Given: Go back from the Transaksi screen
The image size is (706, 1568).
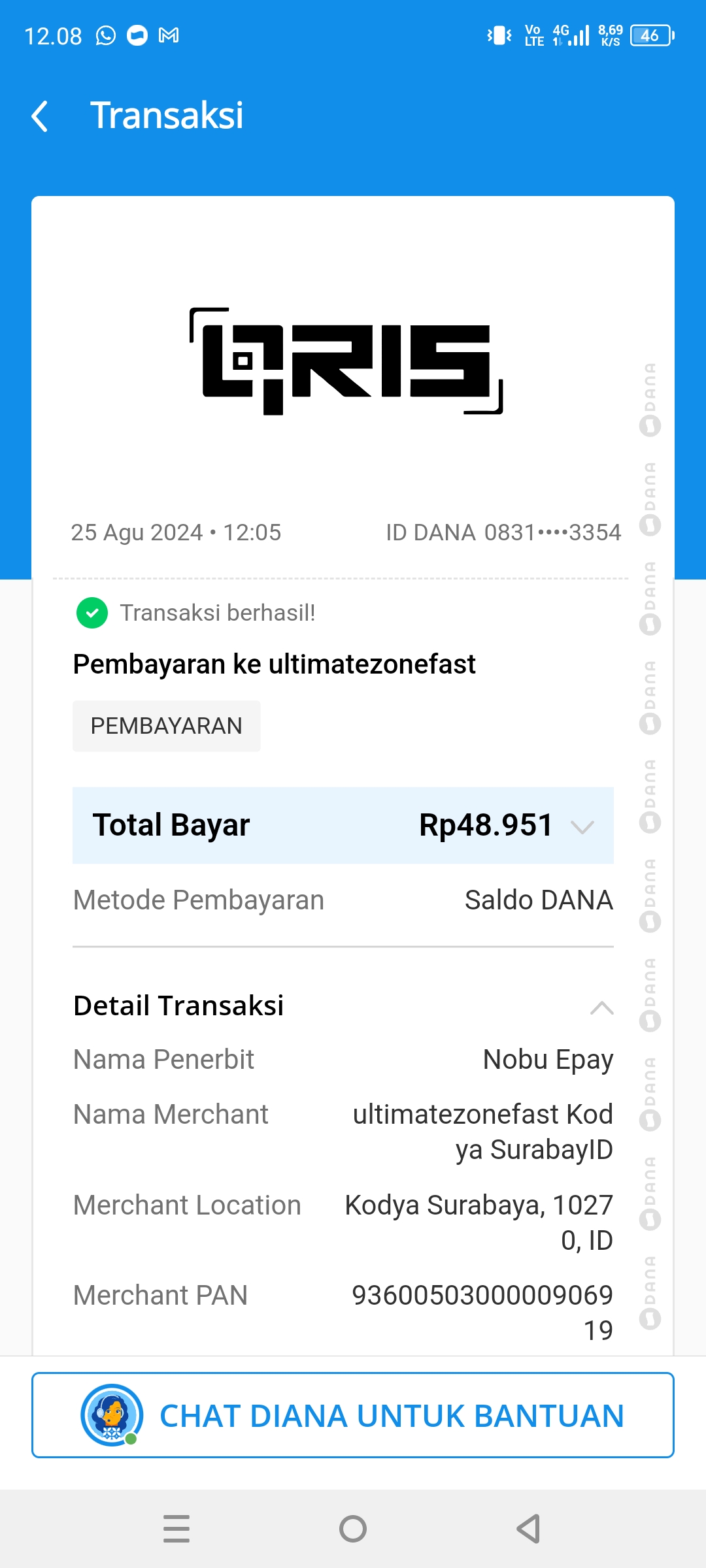Looking at the screenshot, I should (x=40, y=116).
